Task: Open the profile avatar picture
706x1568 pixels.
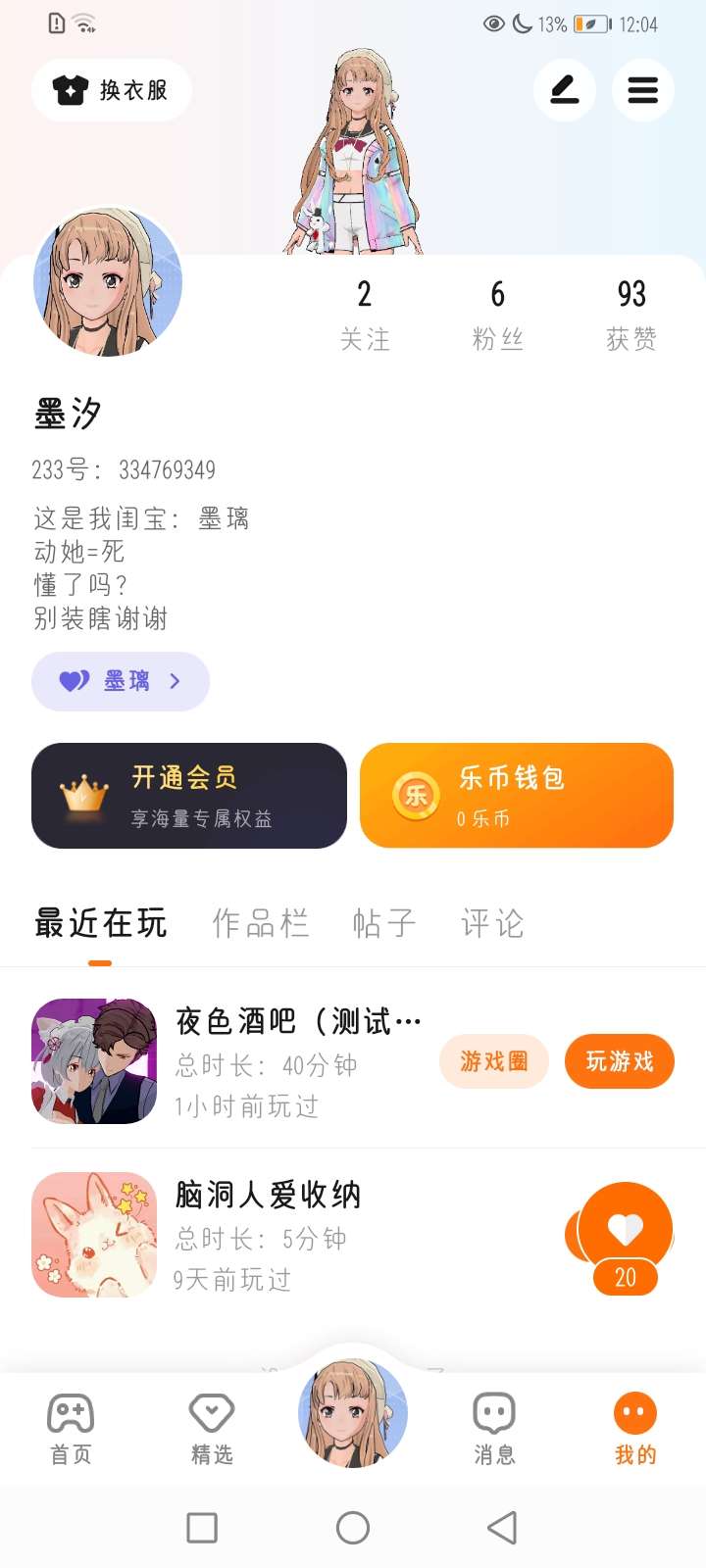Action: 108,282
